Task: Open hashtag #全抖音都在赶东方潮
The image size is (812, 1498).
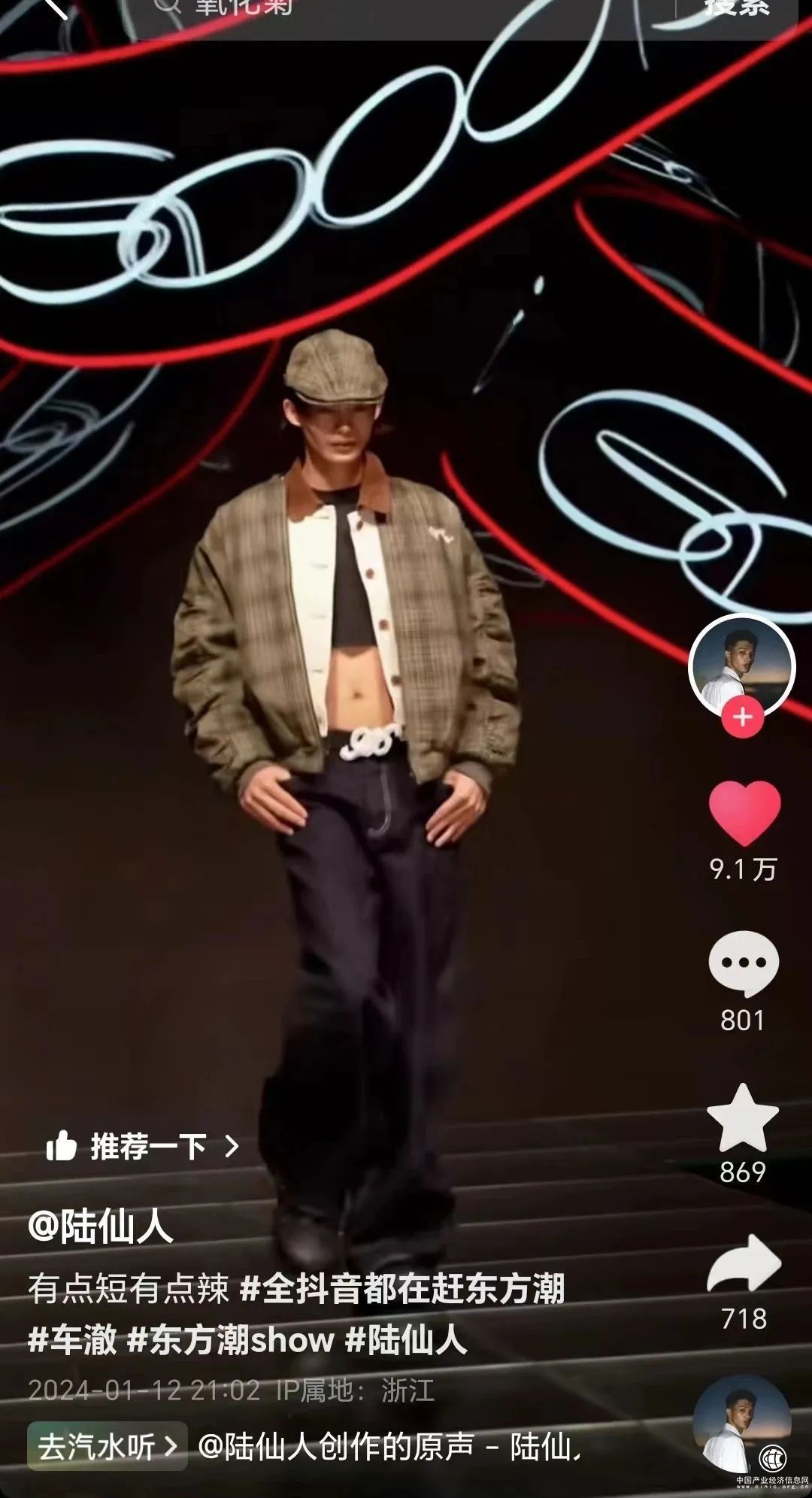Action: tap(402, 1289)
